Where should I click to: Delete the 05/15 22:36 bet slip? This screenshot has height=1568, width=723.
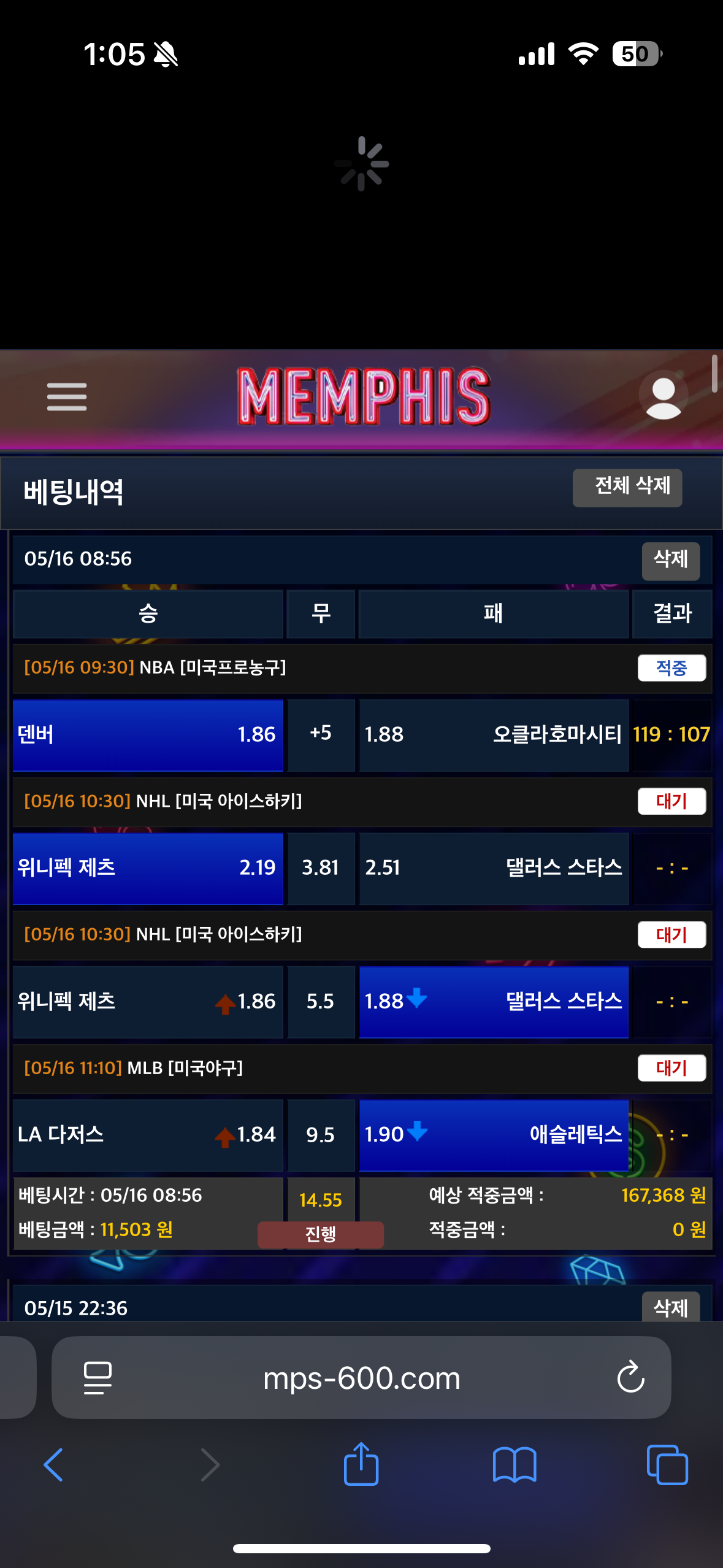pyautogui.click(x=670, y=1308)
